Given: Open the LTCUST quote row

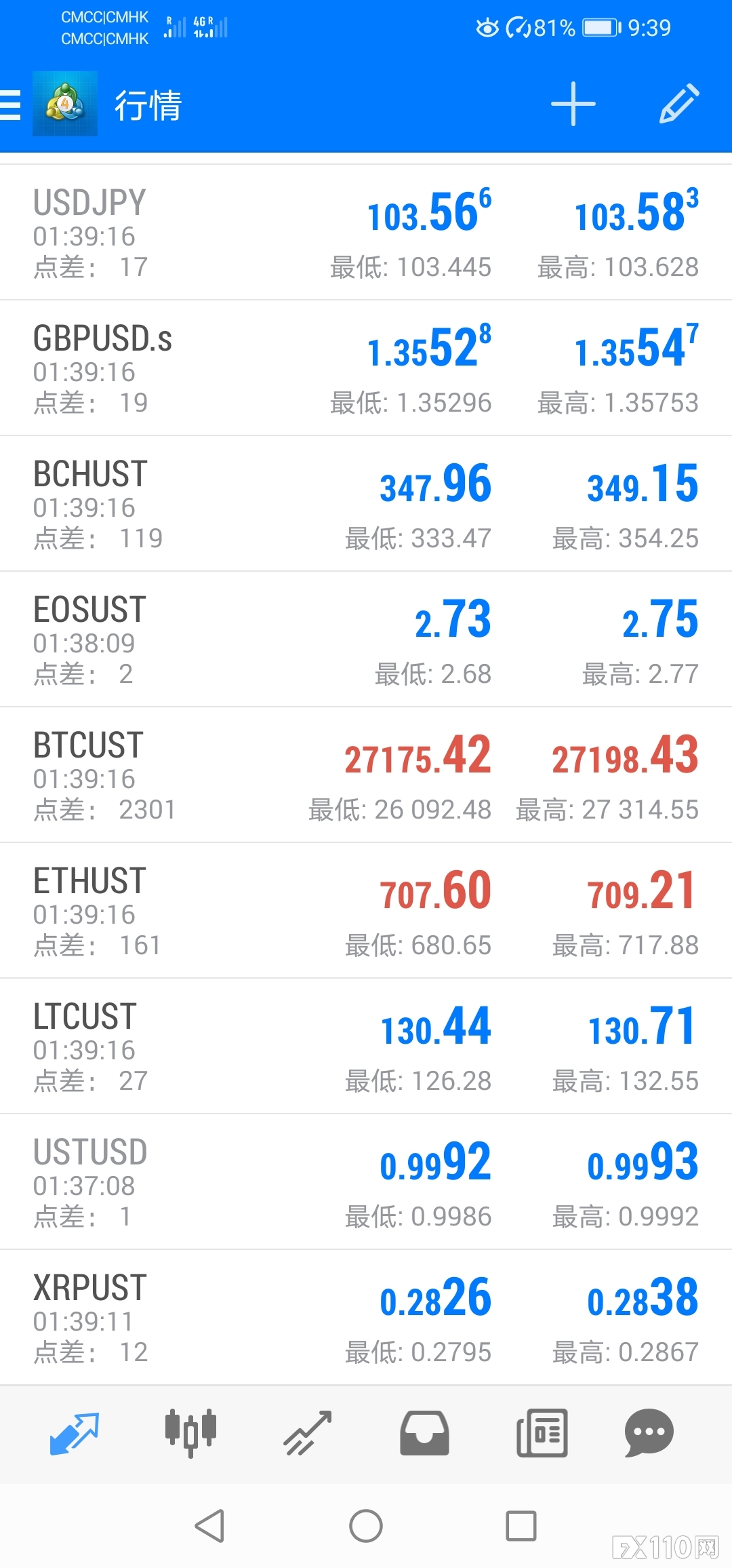Looking at the screenshot, I should [x=366, y=1046].
